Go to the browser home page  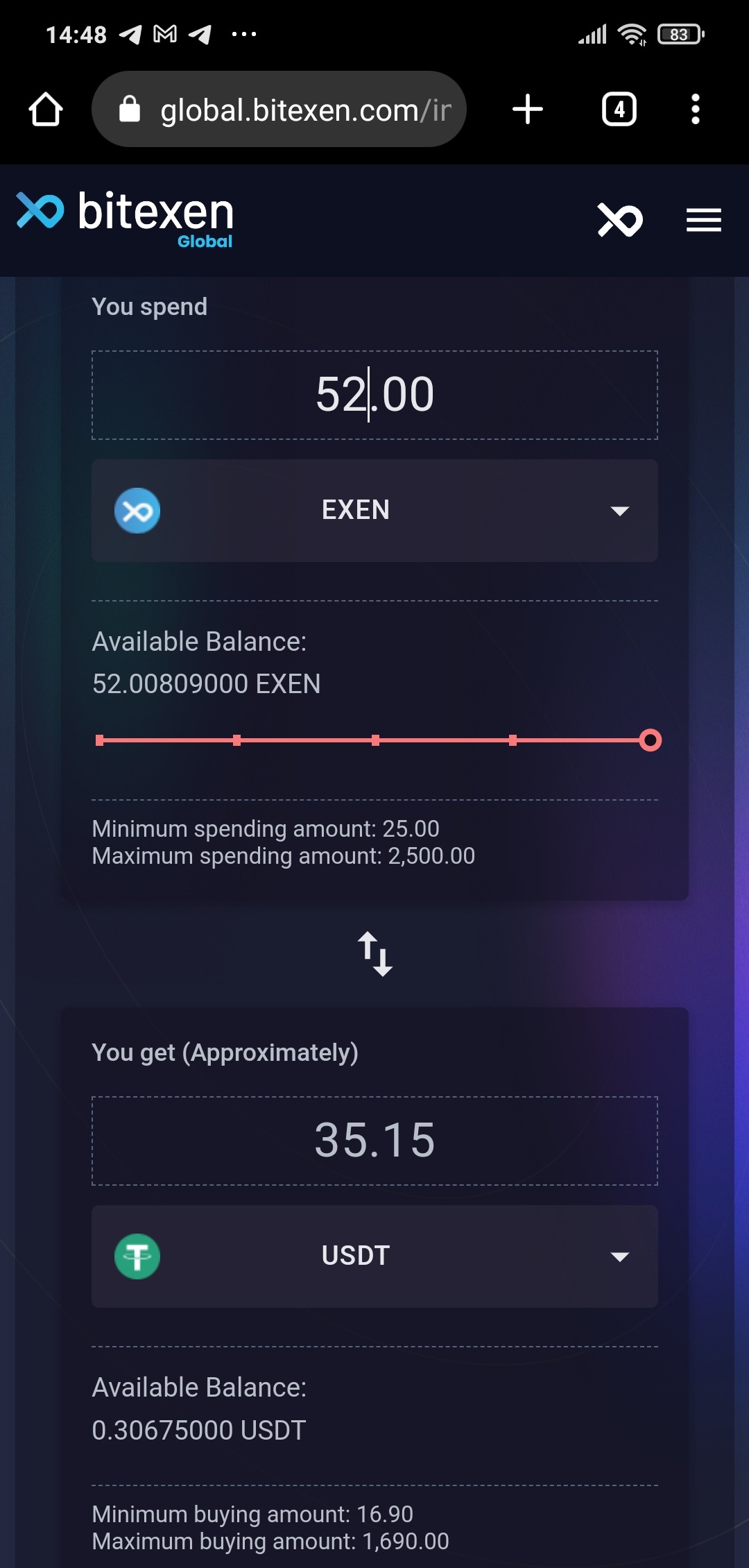point(46,110)
